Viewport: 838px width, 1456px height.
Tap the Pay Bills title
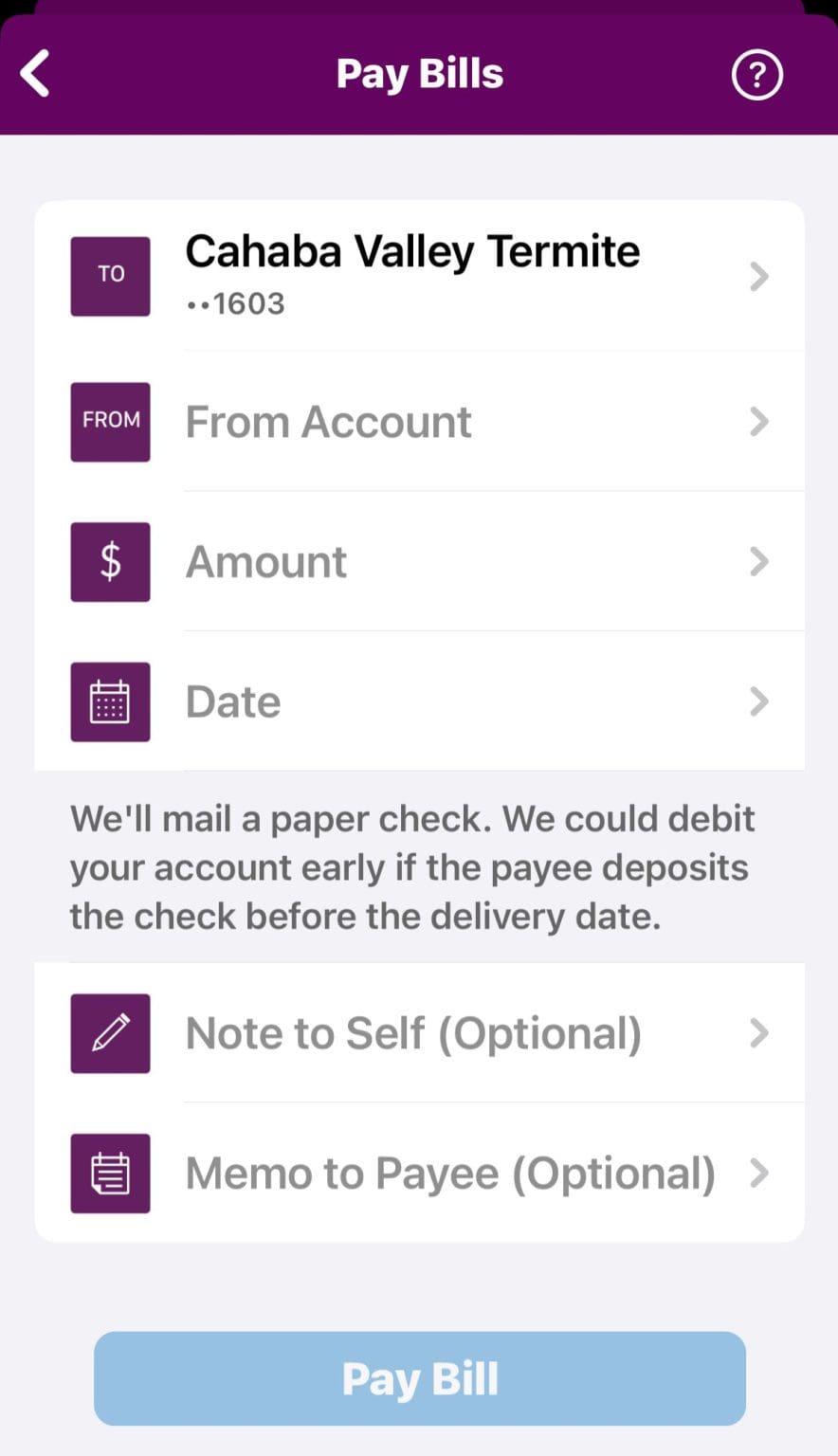point(419,72)
